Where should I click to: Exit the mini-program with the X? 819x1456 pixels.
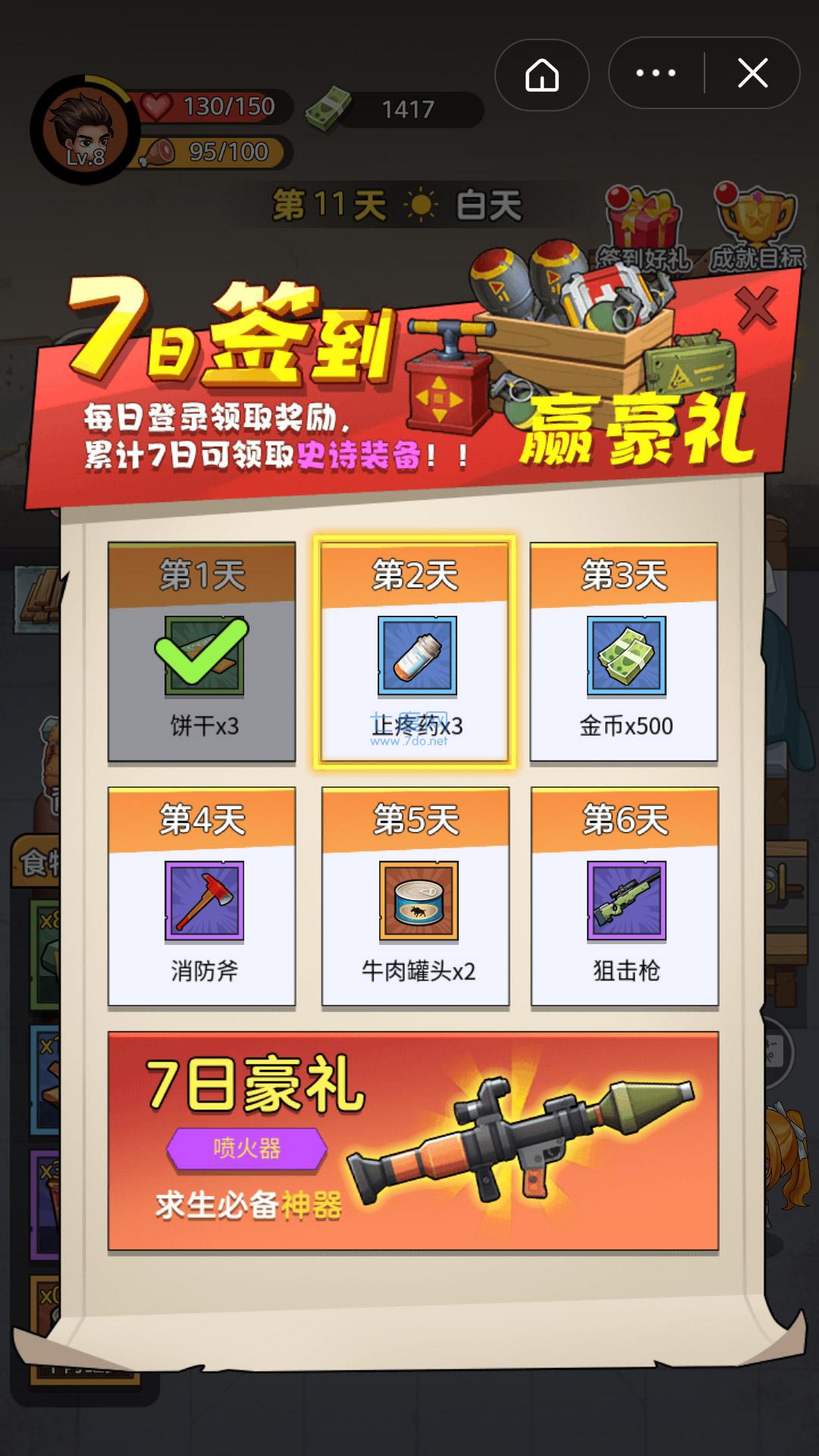point(753,74)
